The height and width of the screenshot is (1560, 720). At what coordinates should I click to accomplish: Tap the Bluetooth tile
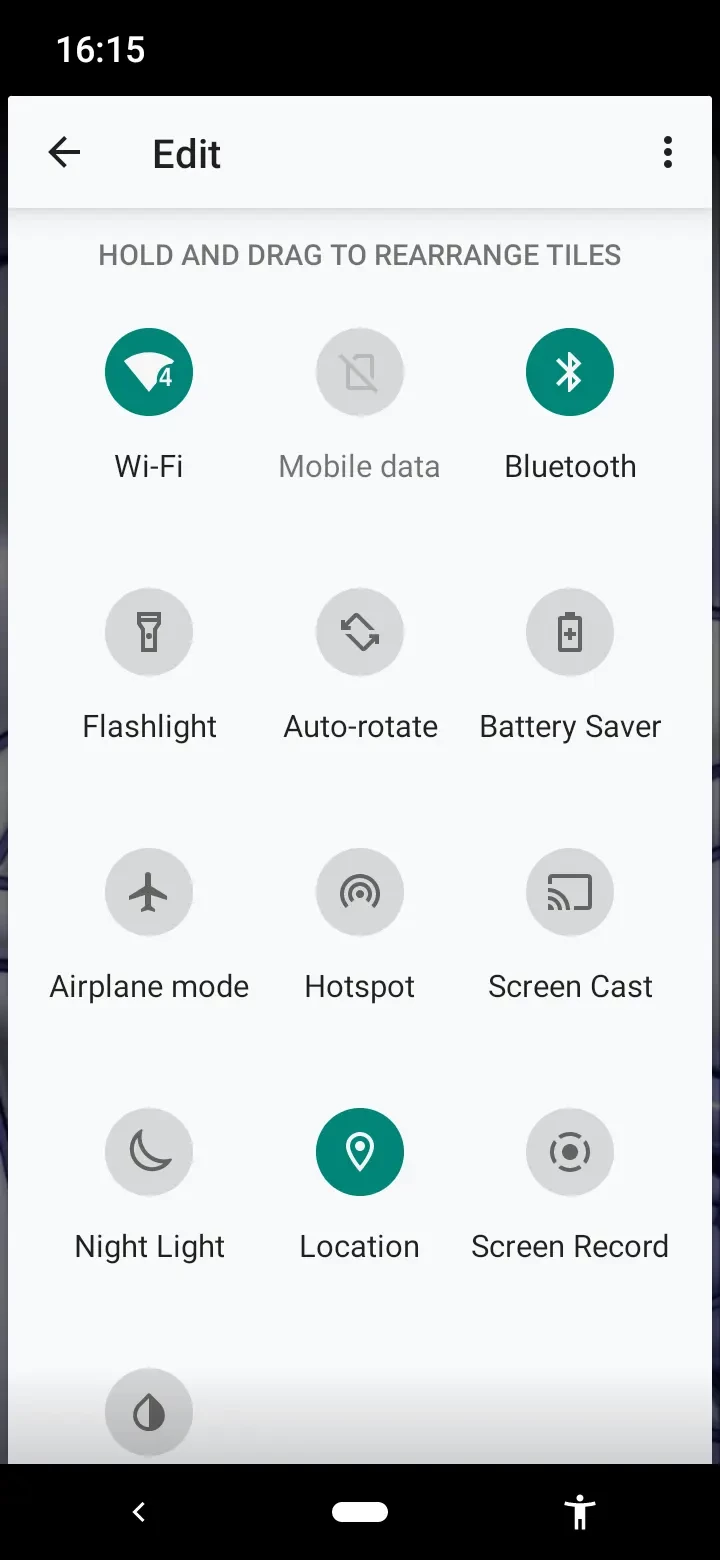coord(569,372)
